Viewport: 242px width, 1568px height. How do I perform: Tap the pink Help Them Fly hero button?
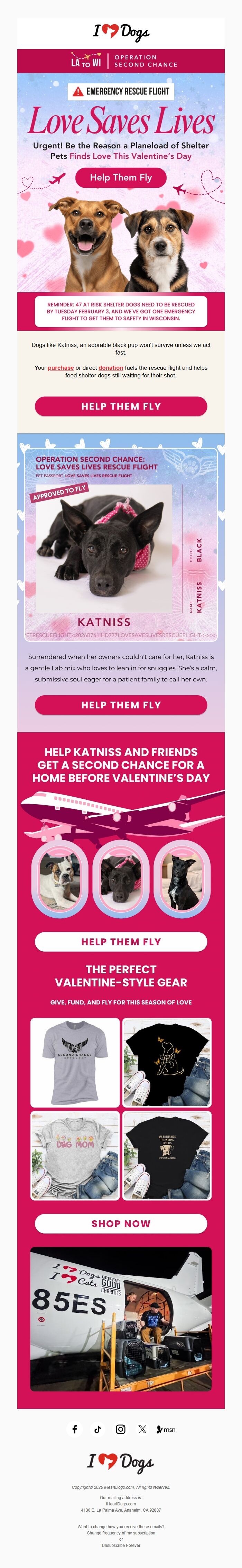coord(120,177)
